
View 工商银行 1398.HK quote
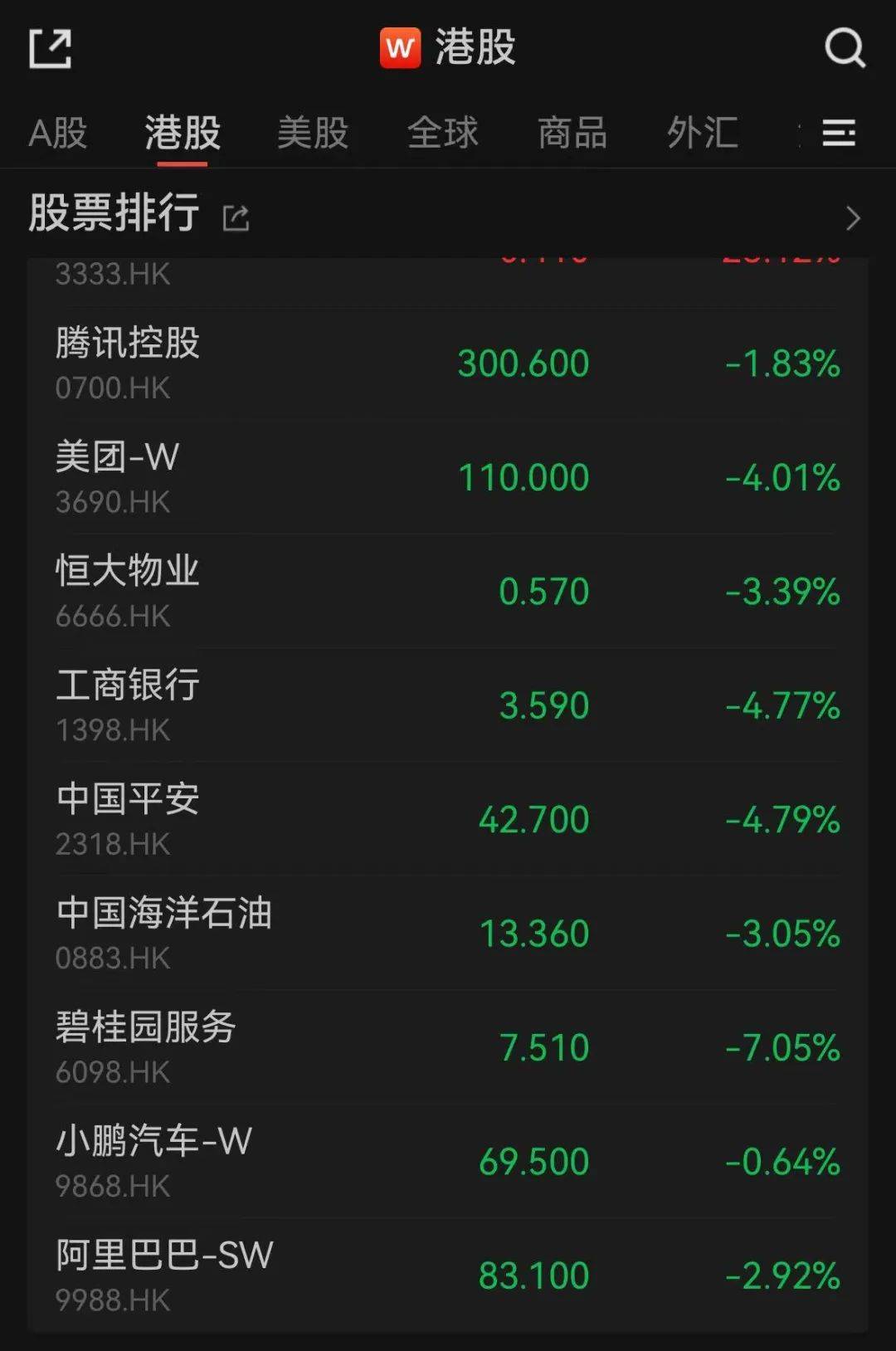click(x=448, y=705)
